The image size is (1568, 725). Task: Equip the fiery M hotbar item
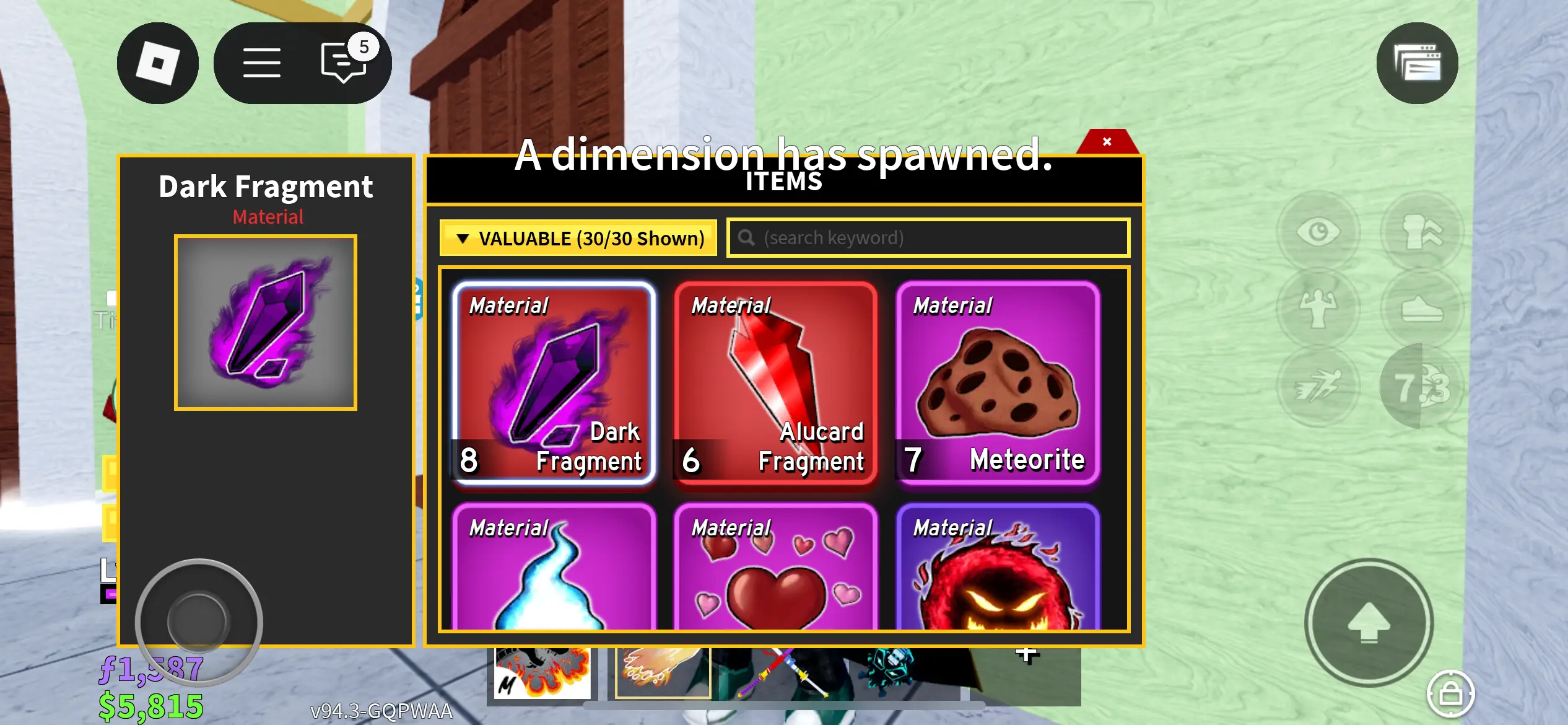(x=542, y=674)
